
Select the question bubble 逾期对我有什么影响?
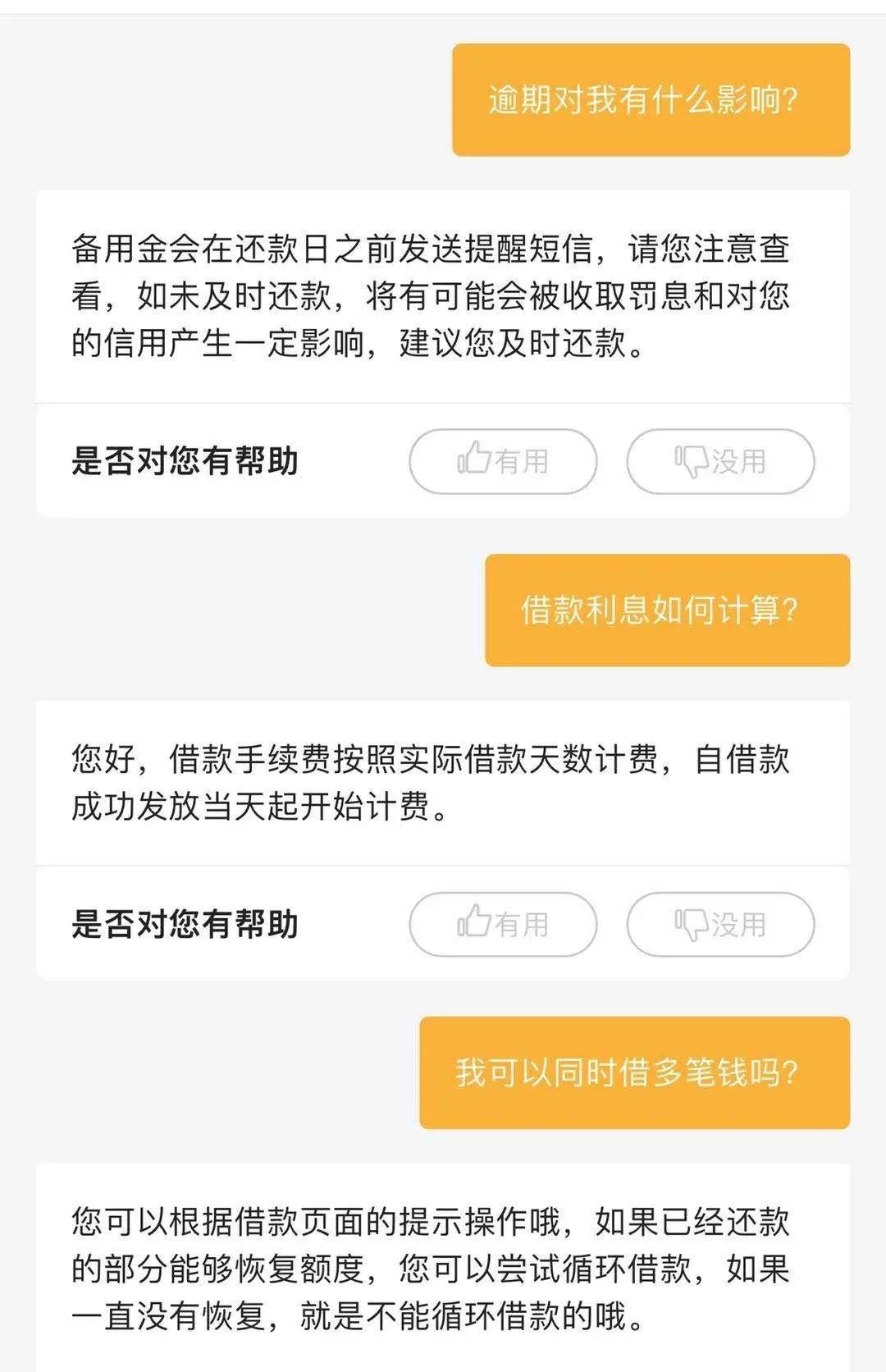[651, 98]
